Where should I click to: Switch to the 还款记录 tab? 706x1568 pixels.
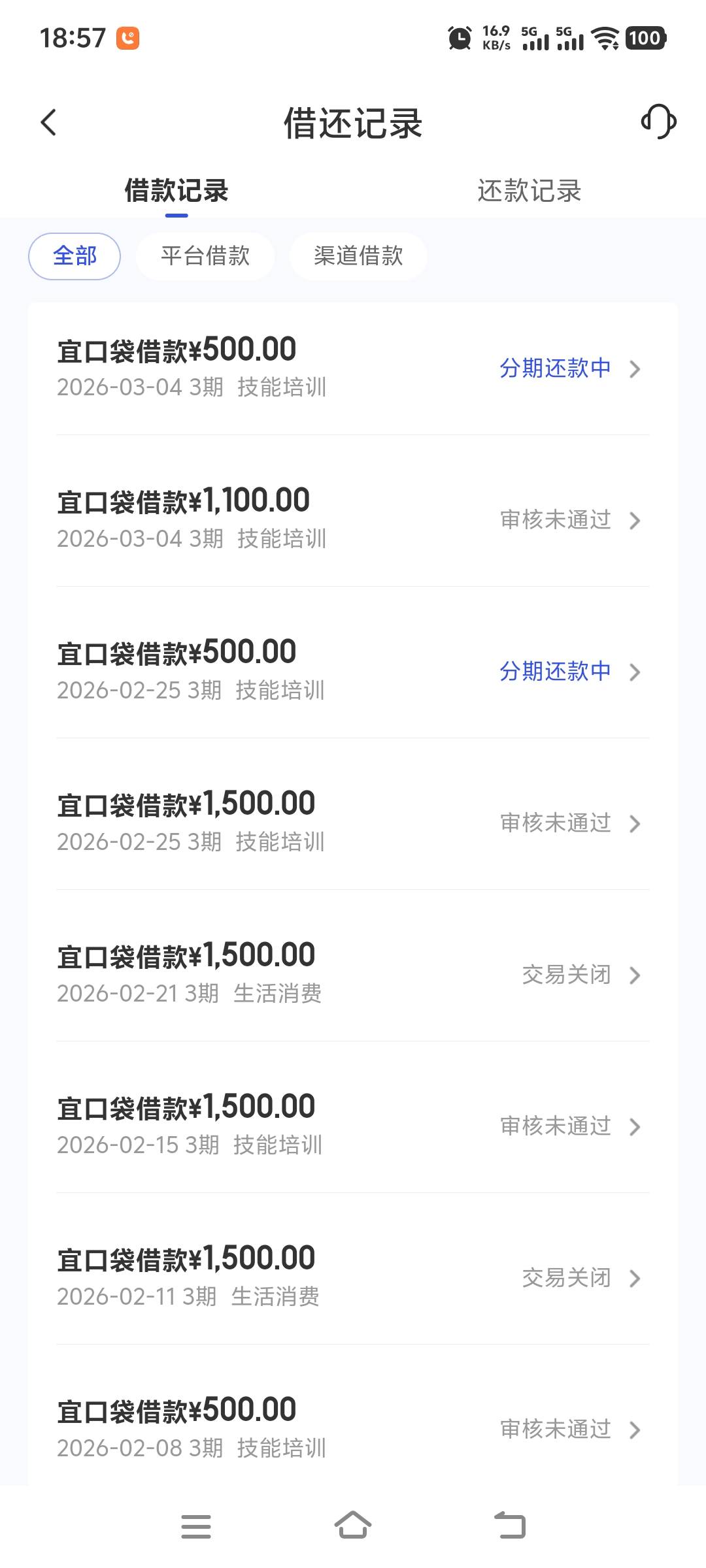tap(529, 191)
